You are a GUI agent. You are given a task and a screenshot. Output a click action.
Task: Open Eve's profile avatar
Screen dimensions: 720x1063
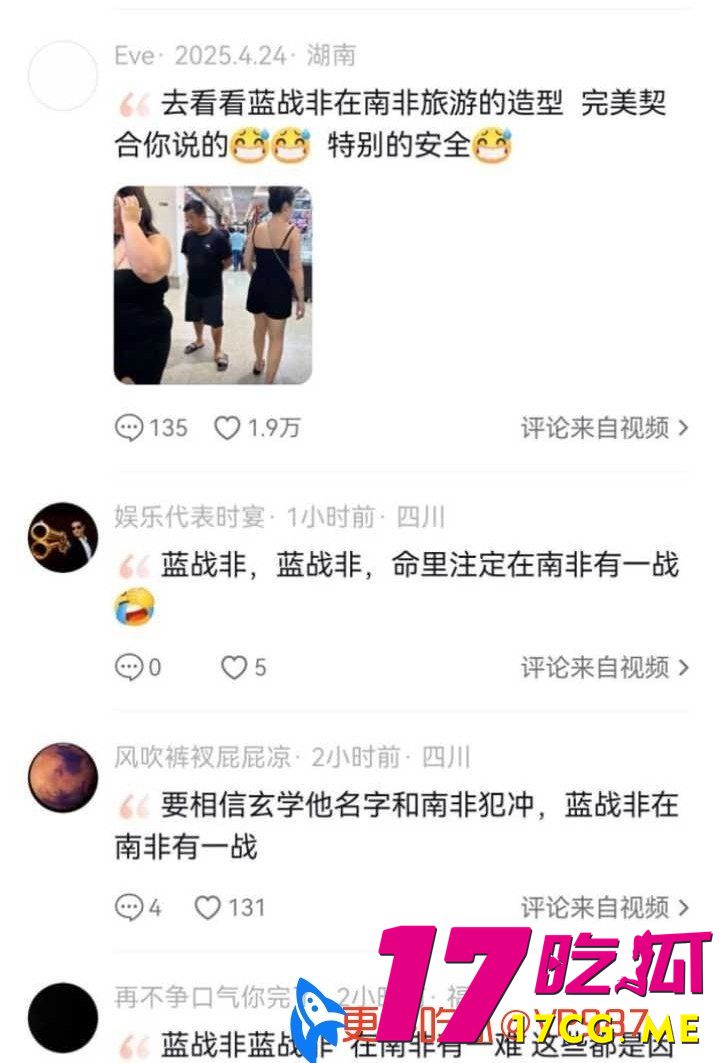point(62,75)
